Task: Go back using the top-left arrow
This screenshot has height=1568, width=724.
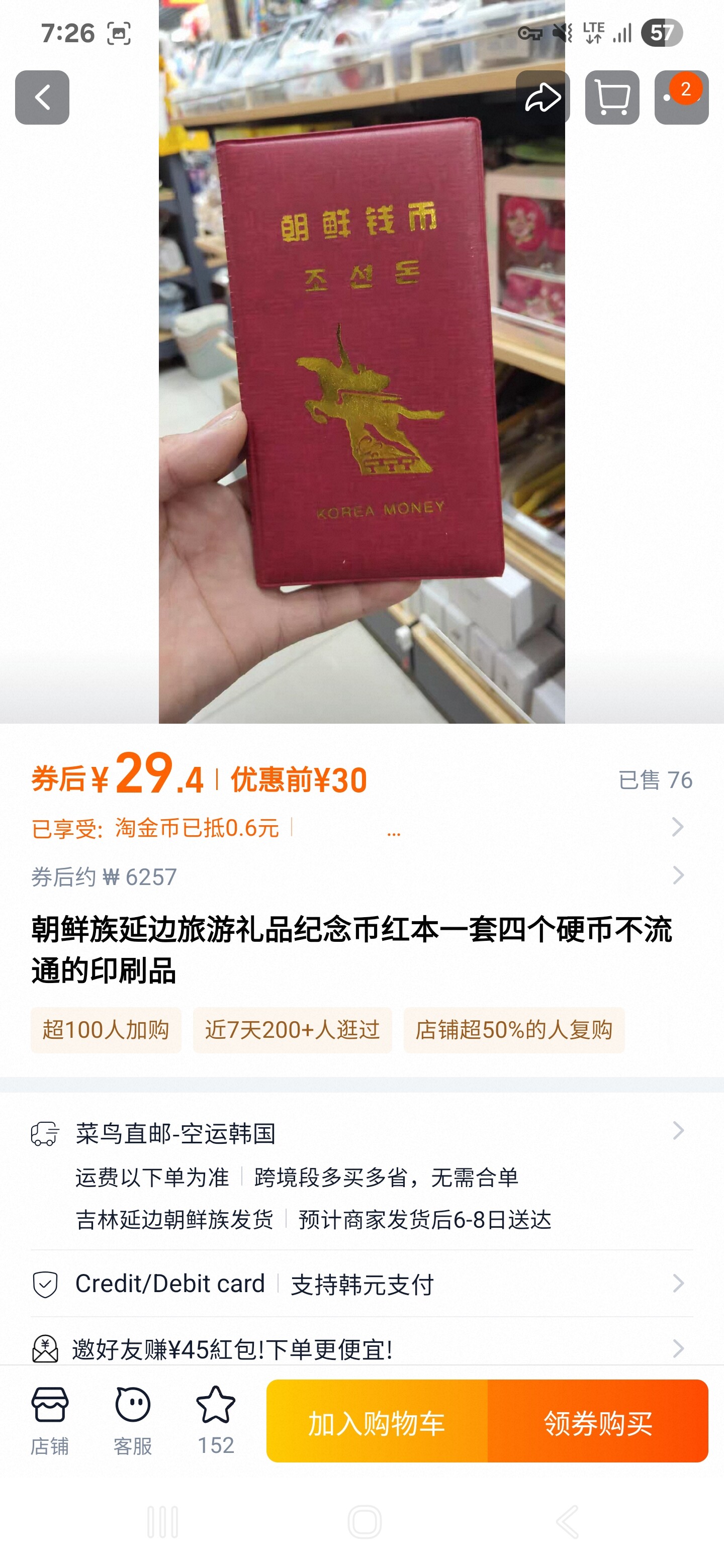Action: point(42,97)
